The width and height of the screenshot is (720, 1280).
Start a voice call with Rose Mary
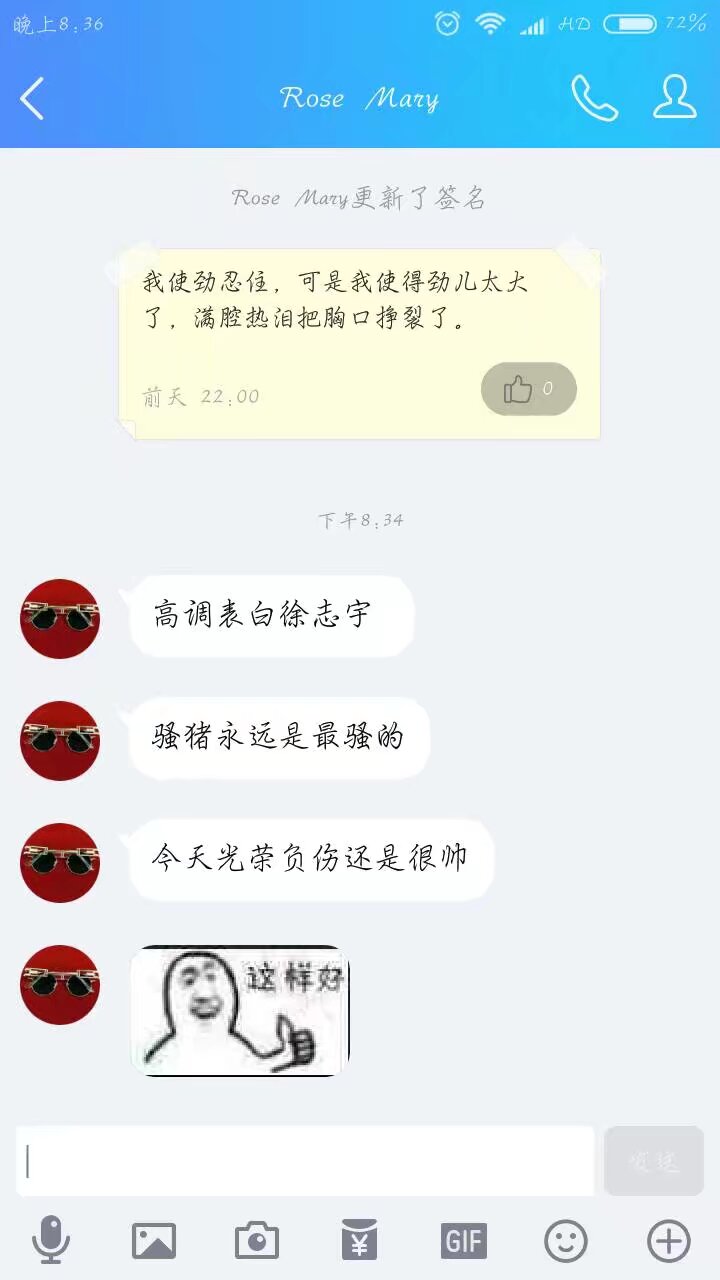click(594, 98)
